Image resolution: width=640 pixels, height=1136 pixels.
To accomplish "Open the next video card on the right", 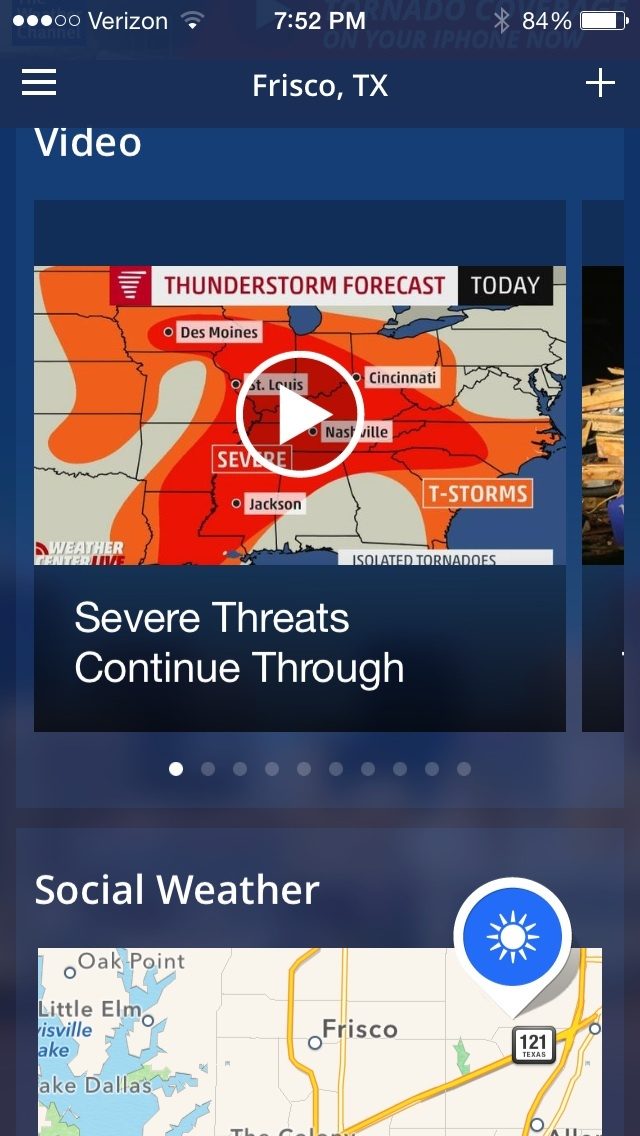I will (610, 465).
